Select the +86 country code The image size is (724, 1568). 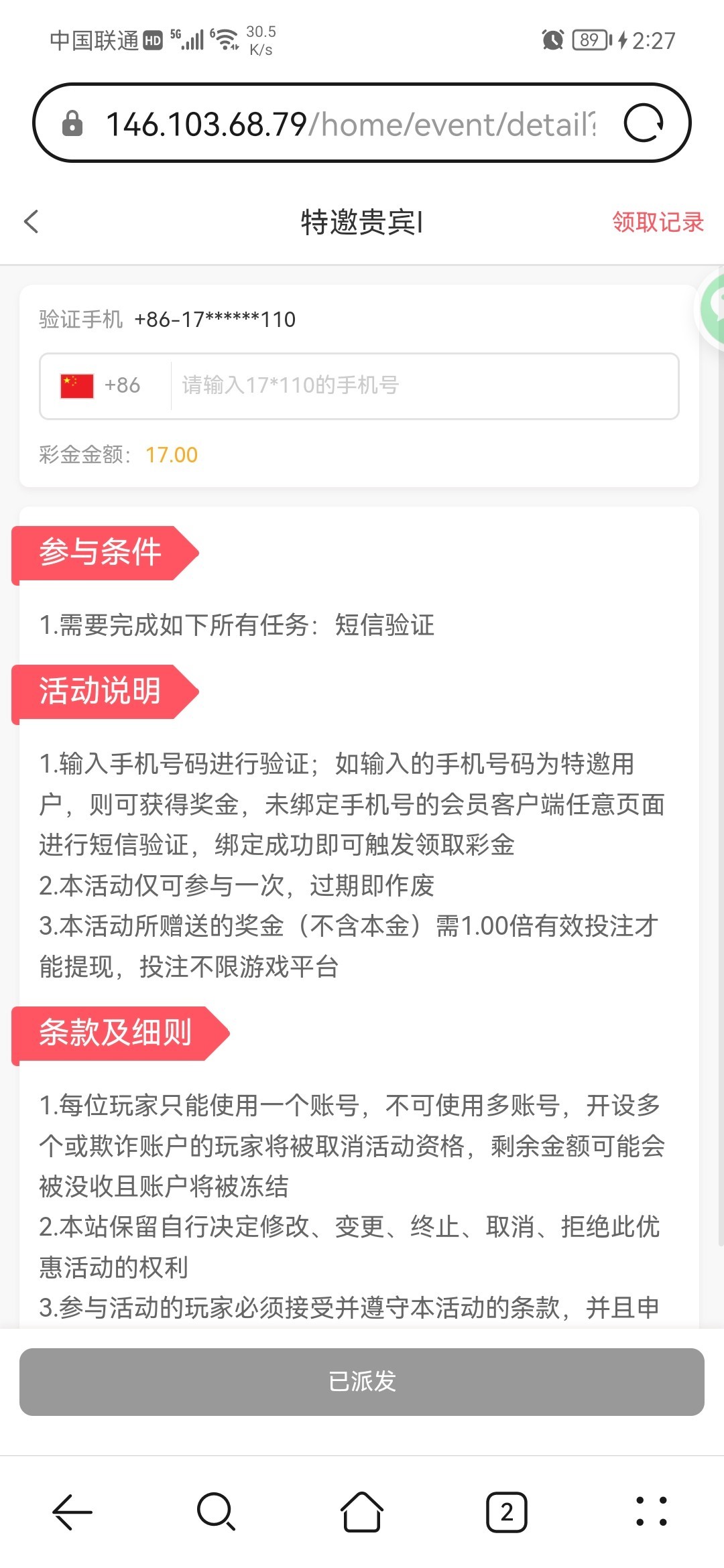[102, 386]
